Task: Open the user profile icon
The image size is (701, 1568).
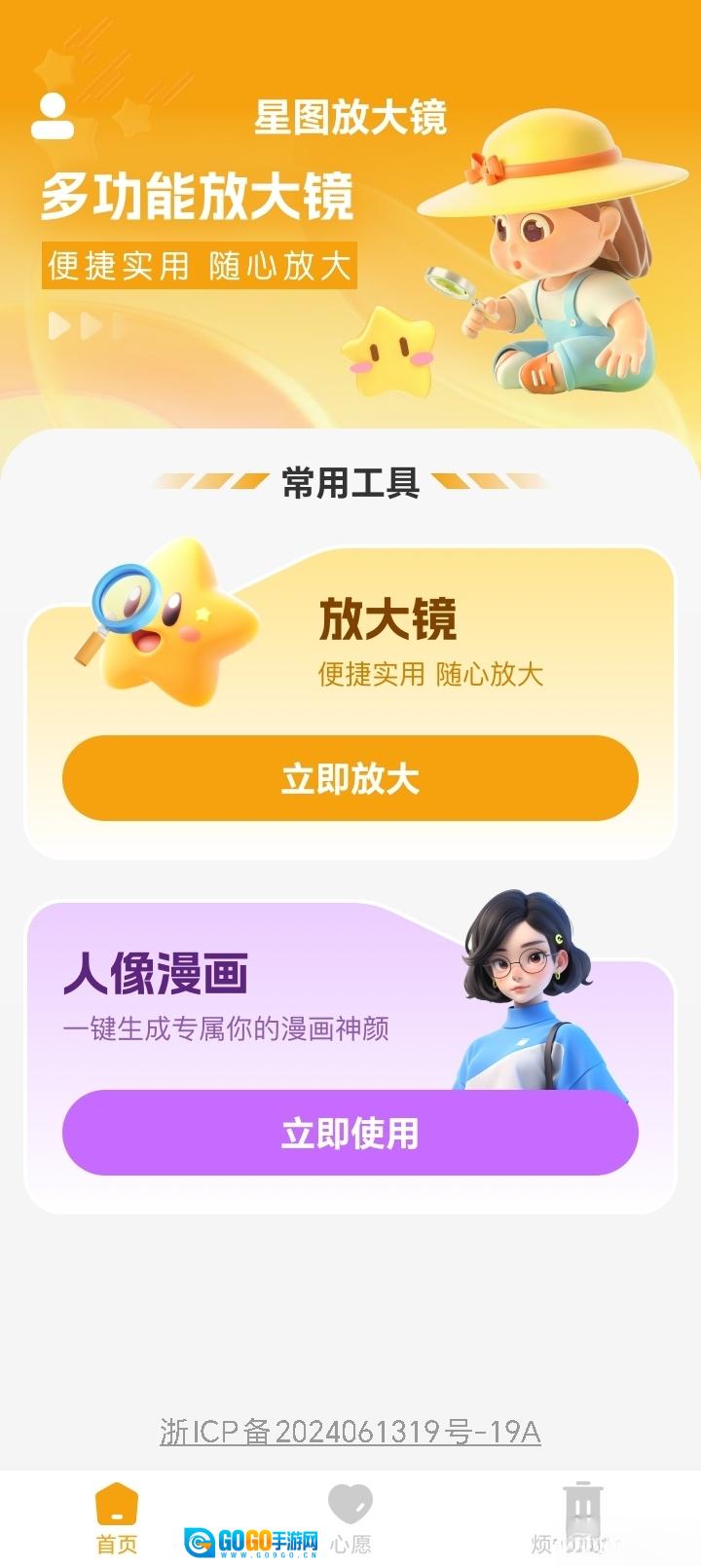Action: (53, 117)
